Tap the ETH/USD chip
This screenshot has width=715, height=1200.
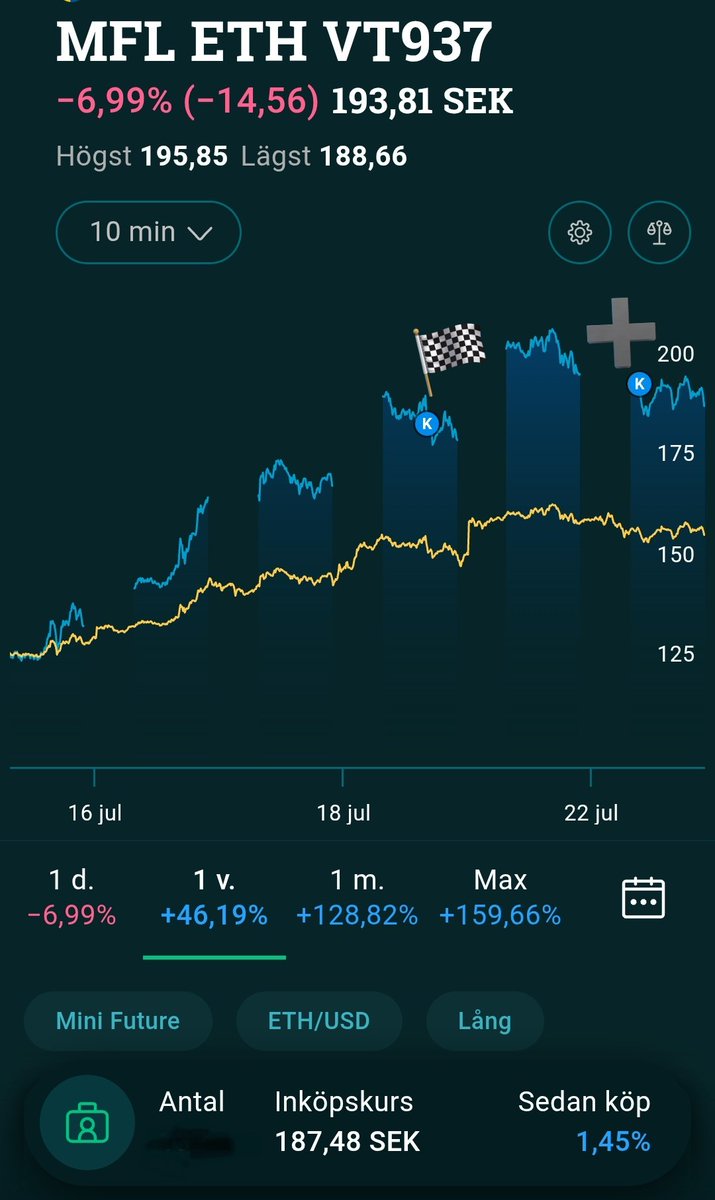(319, 1021)
